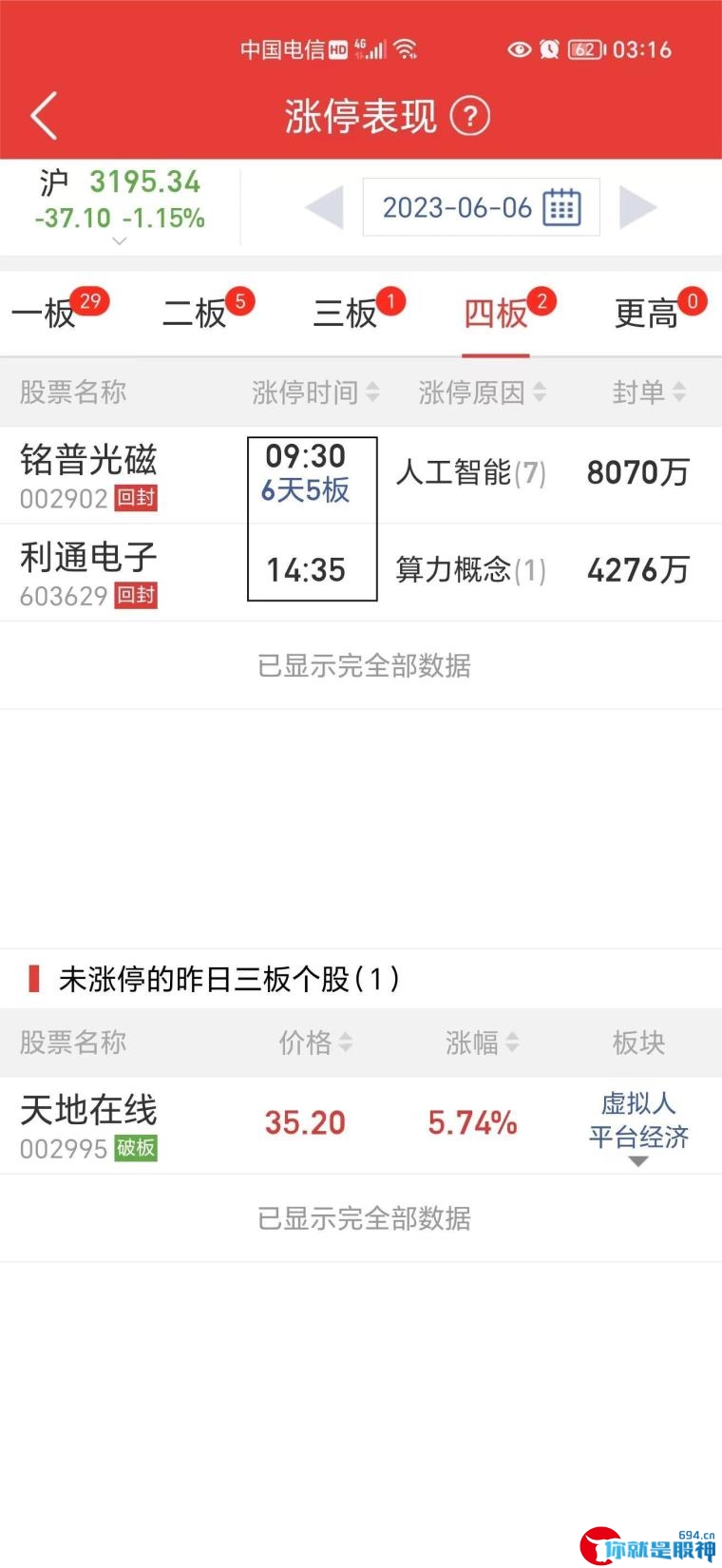Expand the 沪 index details chevron

pos(119,241)
